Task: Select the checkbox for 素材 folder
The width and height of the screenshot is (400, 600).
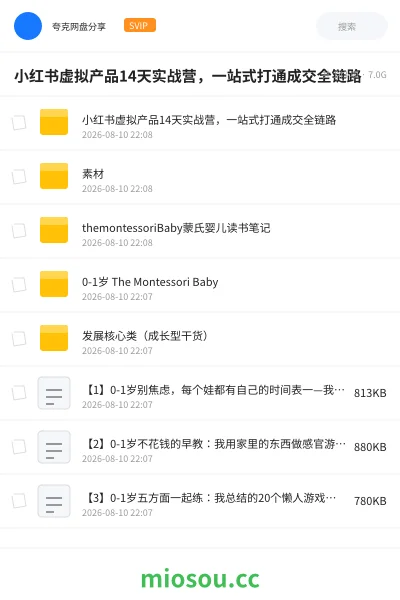Action: [19, 177]
